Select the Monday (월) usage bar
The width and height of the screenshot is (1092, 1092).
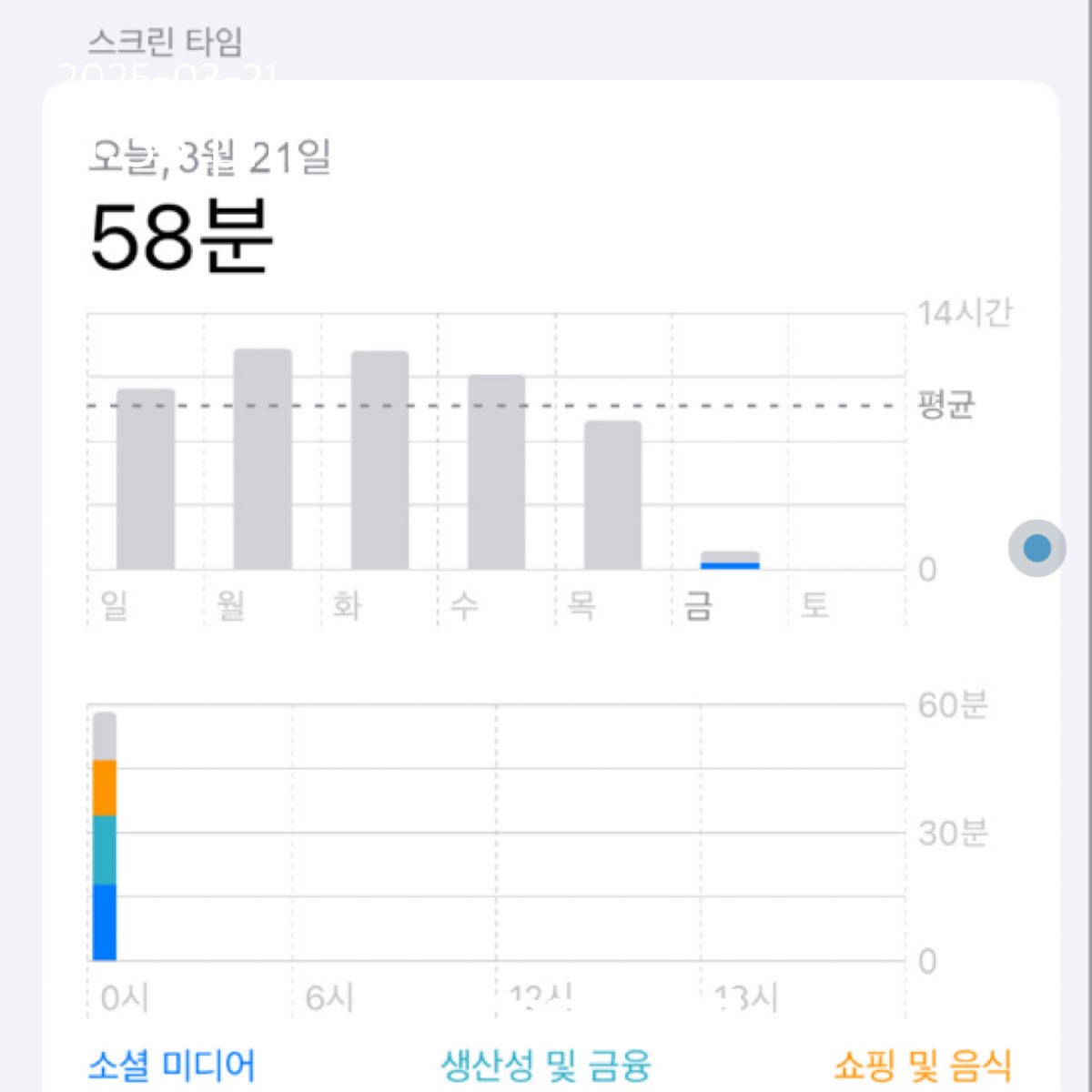pyautogui.click(x=263, y=460)
